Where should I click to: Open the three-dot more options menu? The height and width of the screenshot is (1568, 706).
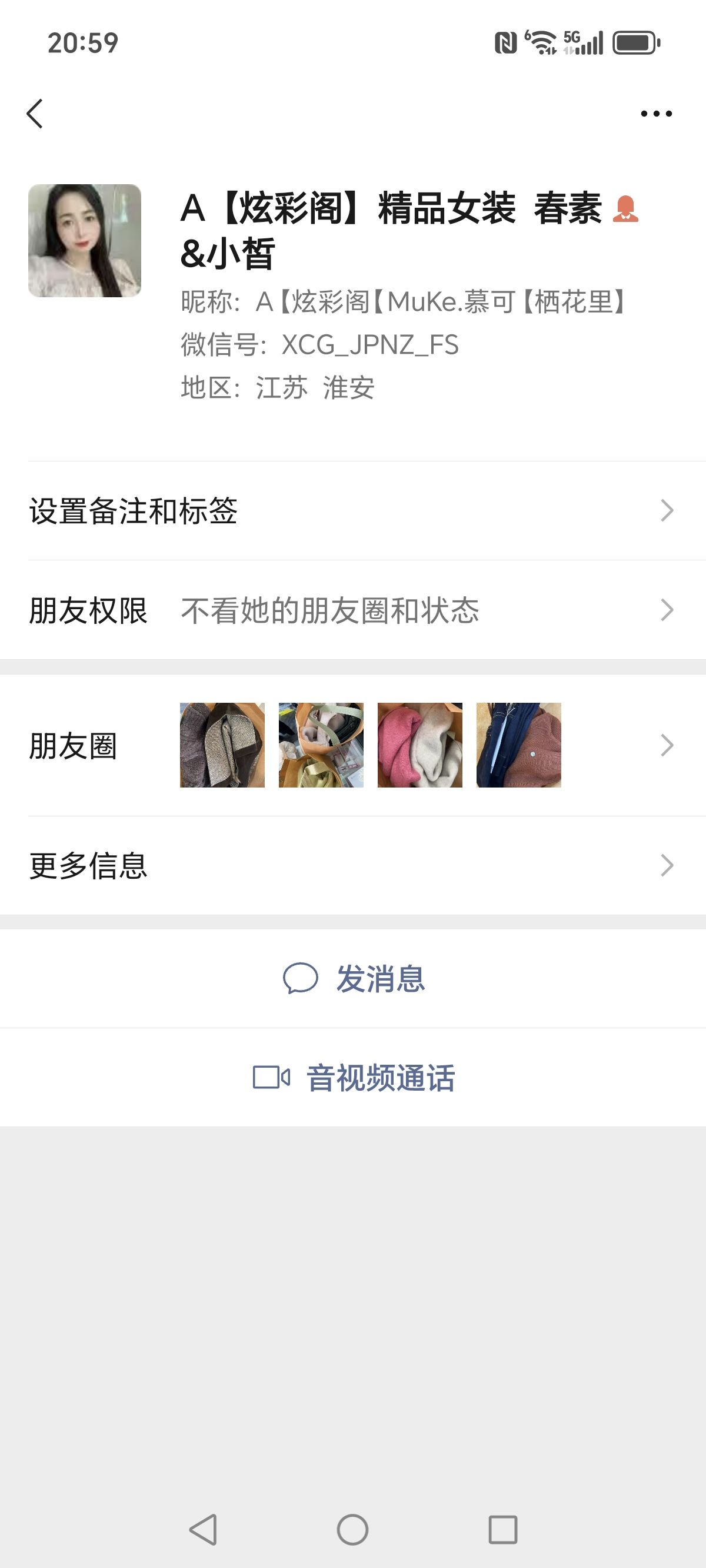[x=656, y=114]
